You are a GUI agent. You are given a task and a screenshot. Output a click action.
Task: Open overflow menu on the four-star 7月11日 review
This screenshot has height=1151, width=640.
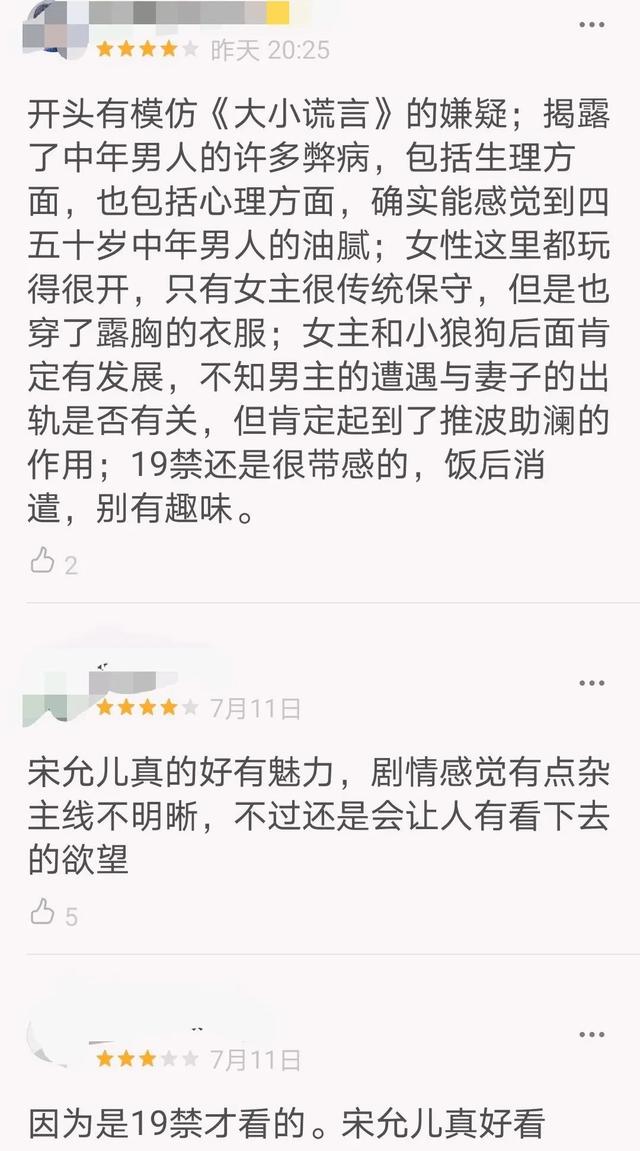pyautogui.click(x=592, y=683)
